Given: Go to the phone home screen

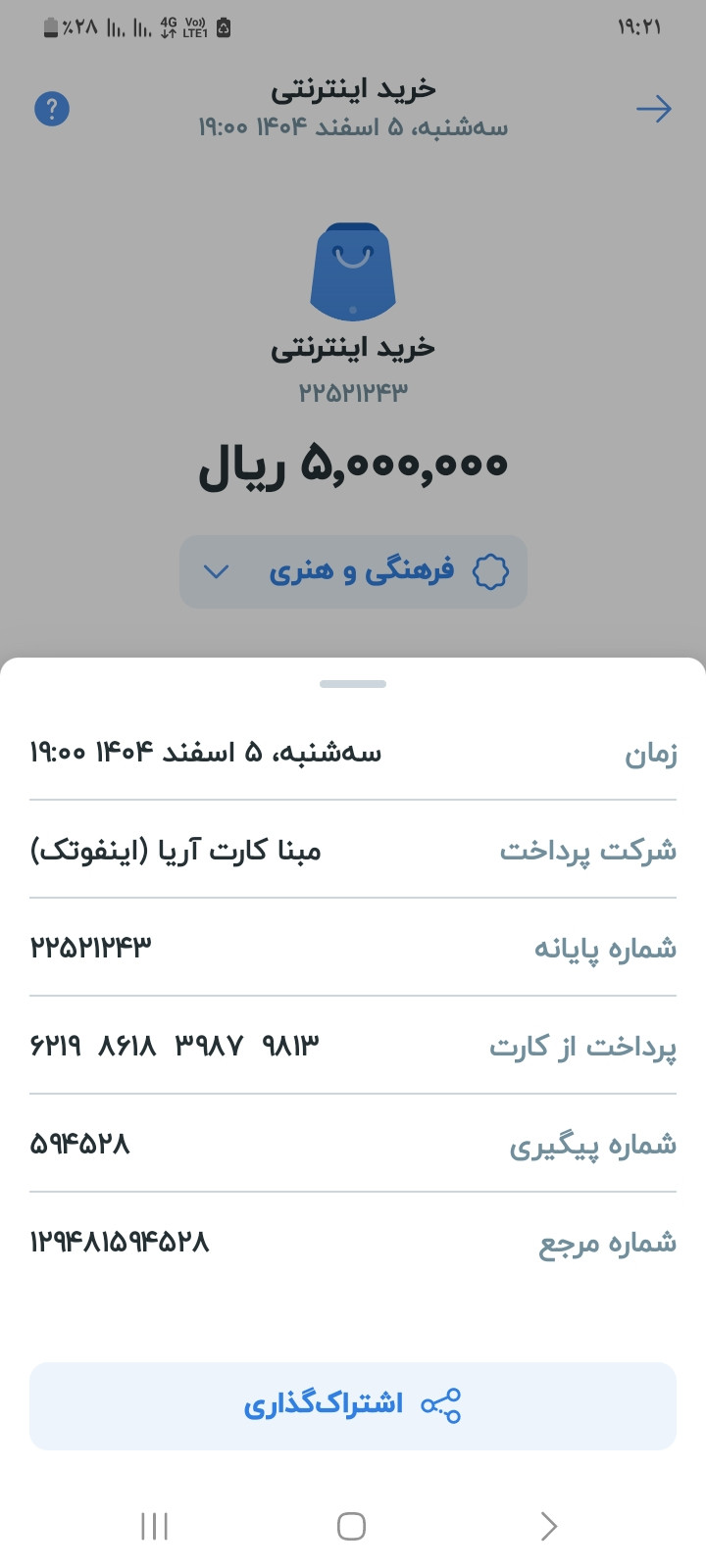Looking at the screenshot, I should coord(351,1526).
